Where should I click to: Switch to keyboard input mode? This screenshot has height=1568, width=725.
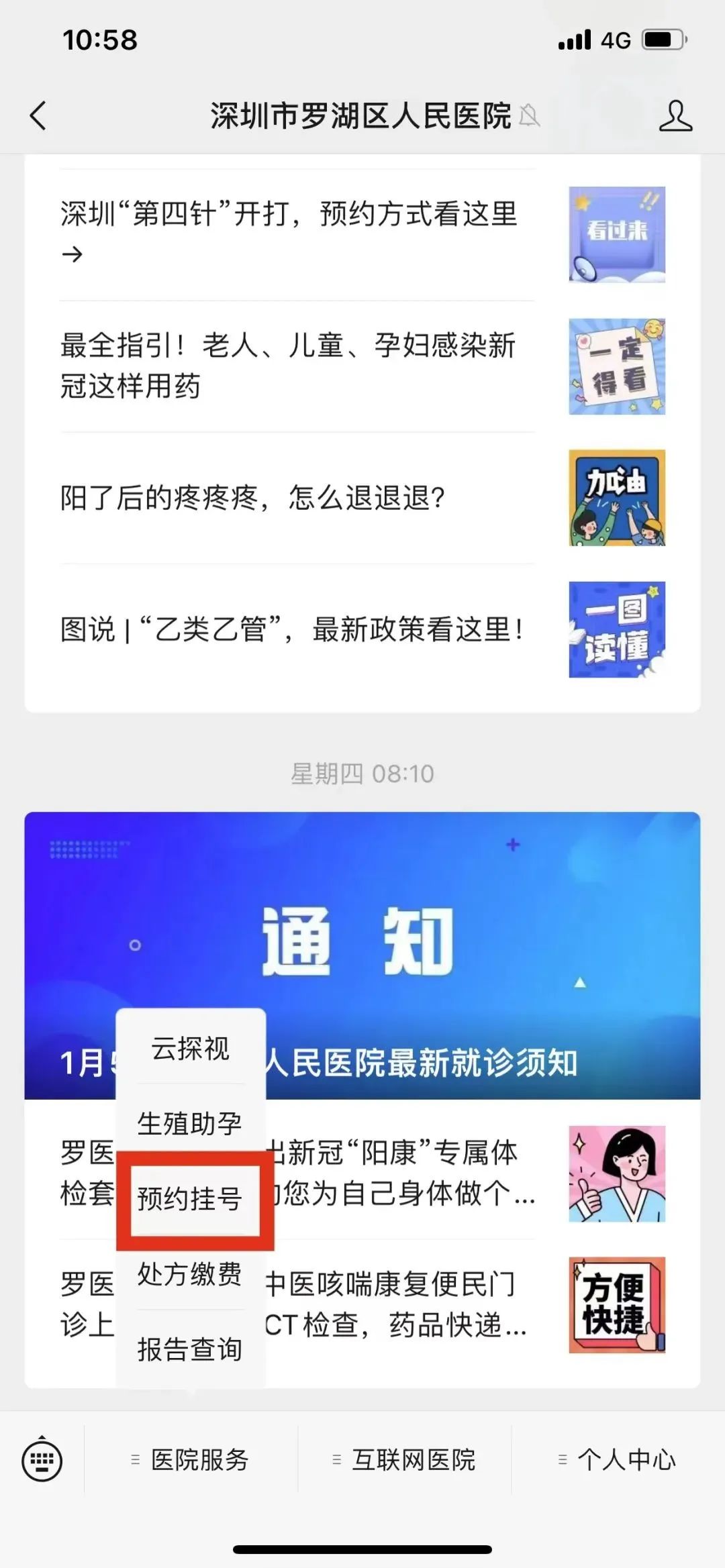[x=42, y=1460]
